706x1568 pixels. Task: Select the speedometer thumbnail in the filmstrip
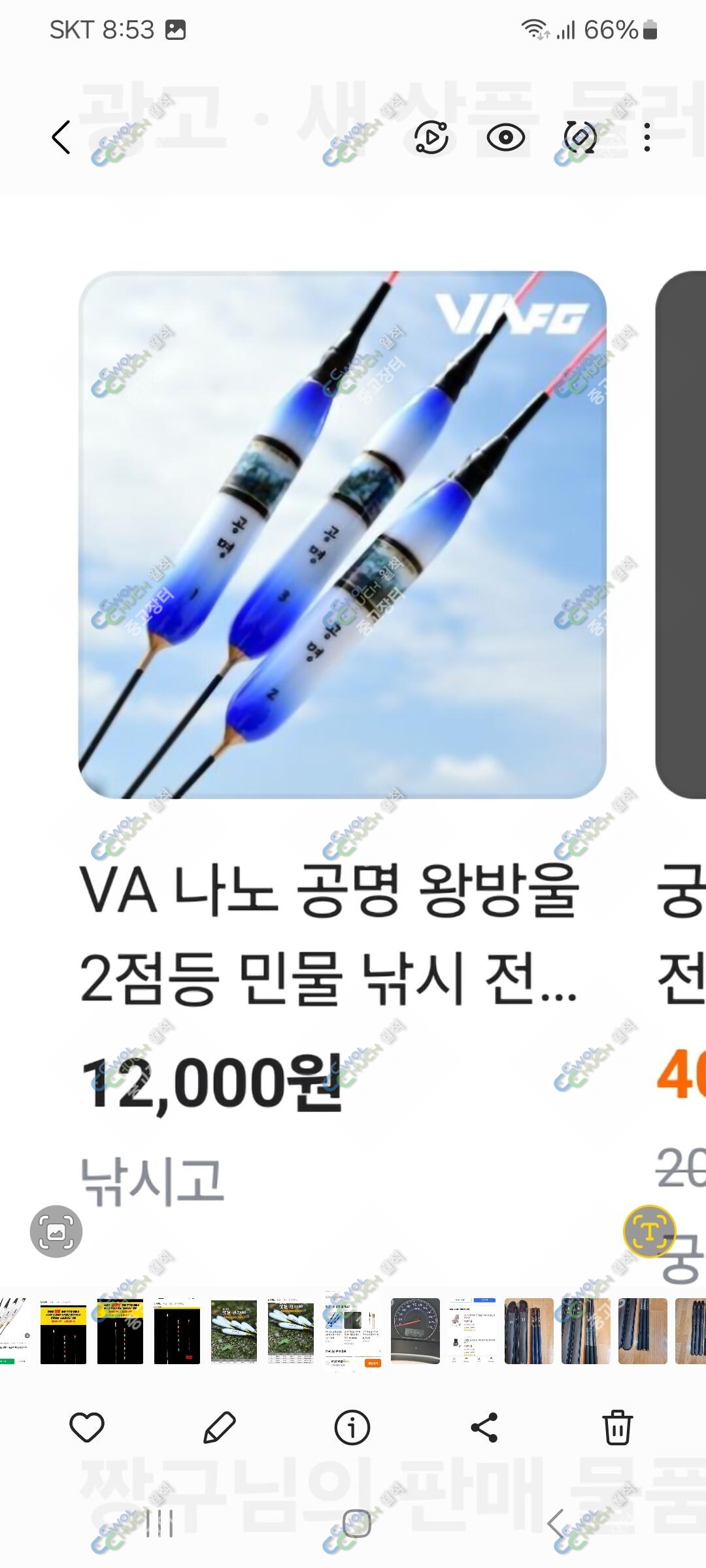(416, 1331)
